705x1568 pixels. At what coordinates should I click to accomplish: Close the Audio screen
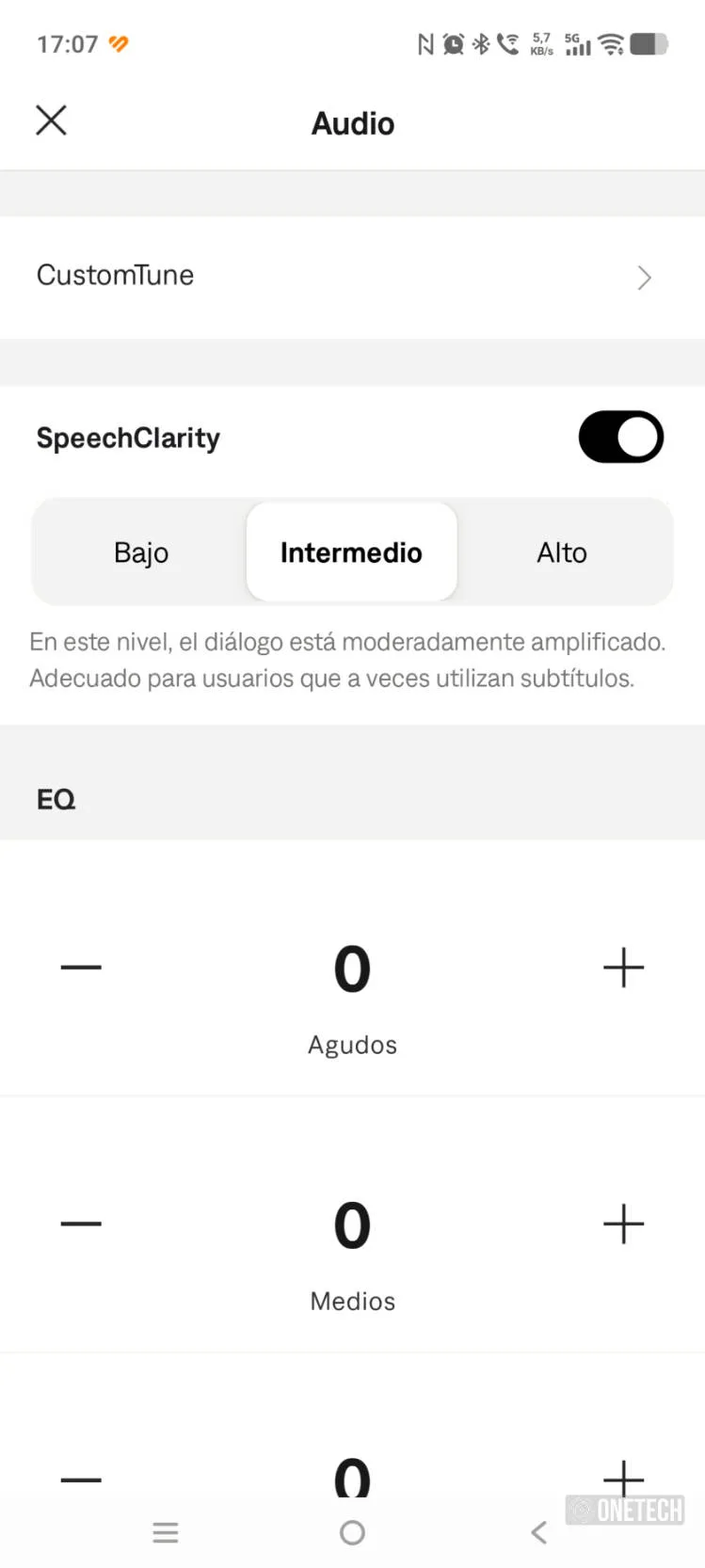pyautogui.click(x=51, y=120)
